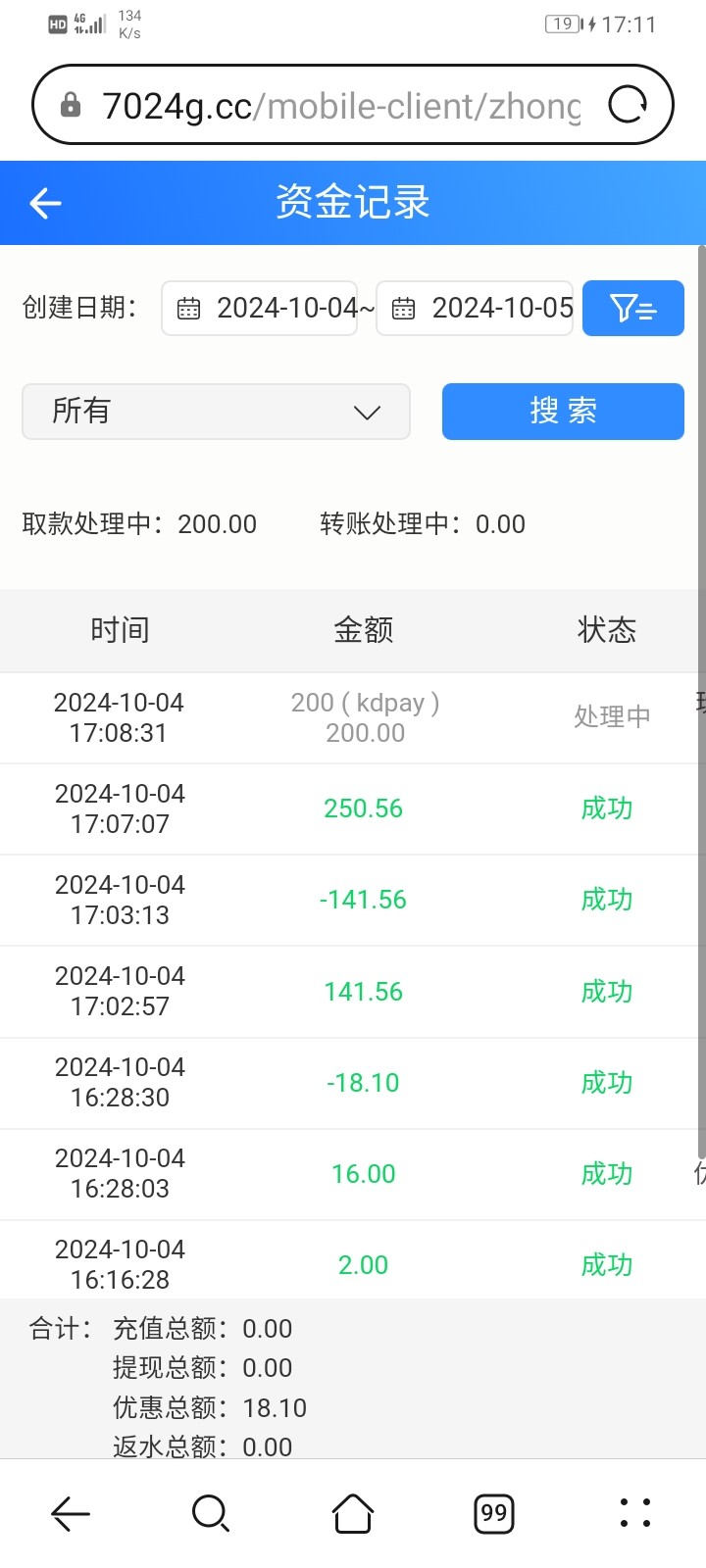Go back using the header arrow

45,203
